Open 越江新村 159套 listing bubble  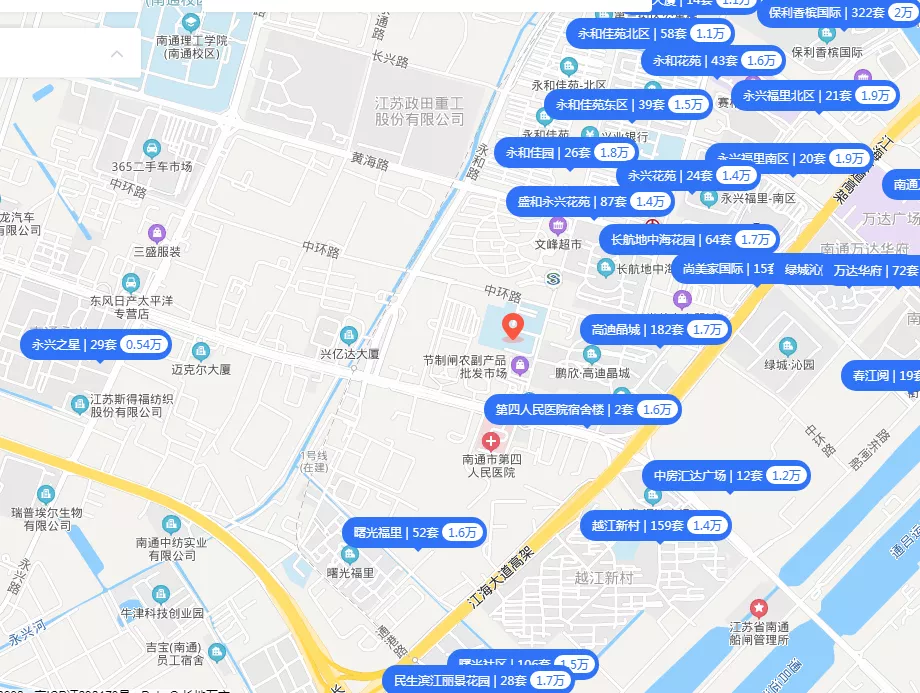(x=655, y=525)
